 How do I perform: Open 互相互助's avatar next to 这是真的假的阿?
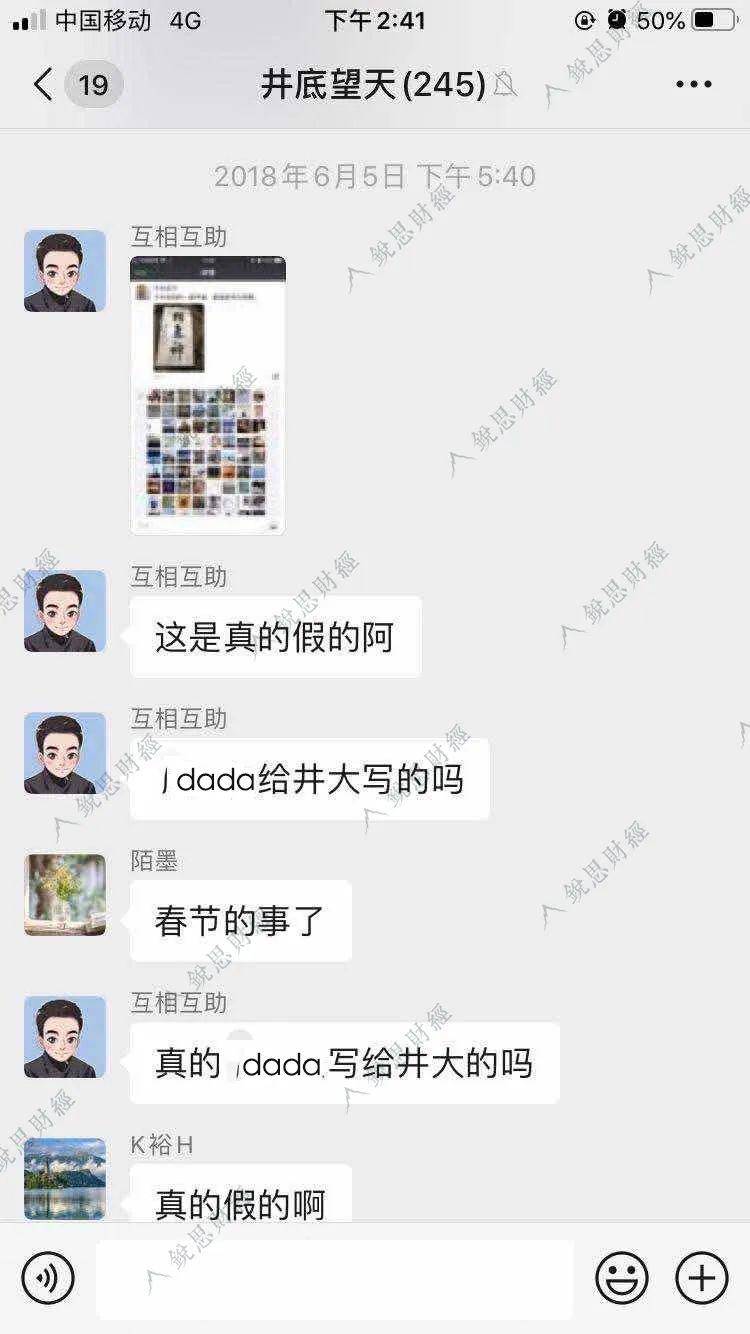65,611
